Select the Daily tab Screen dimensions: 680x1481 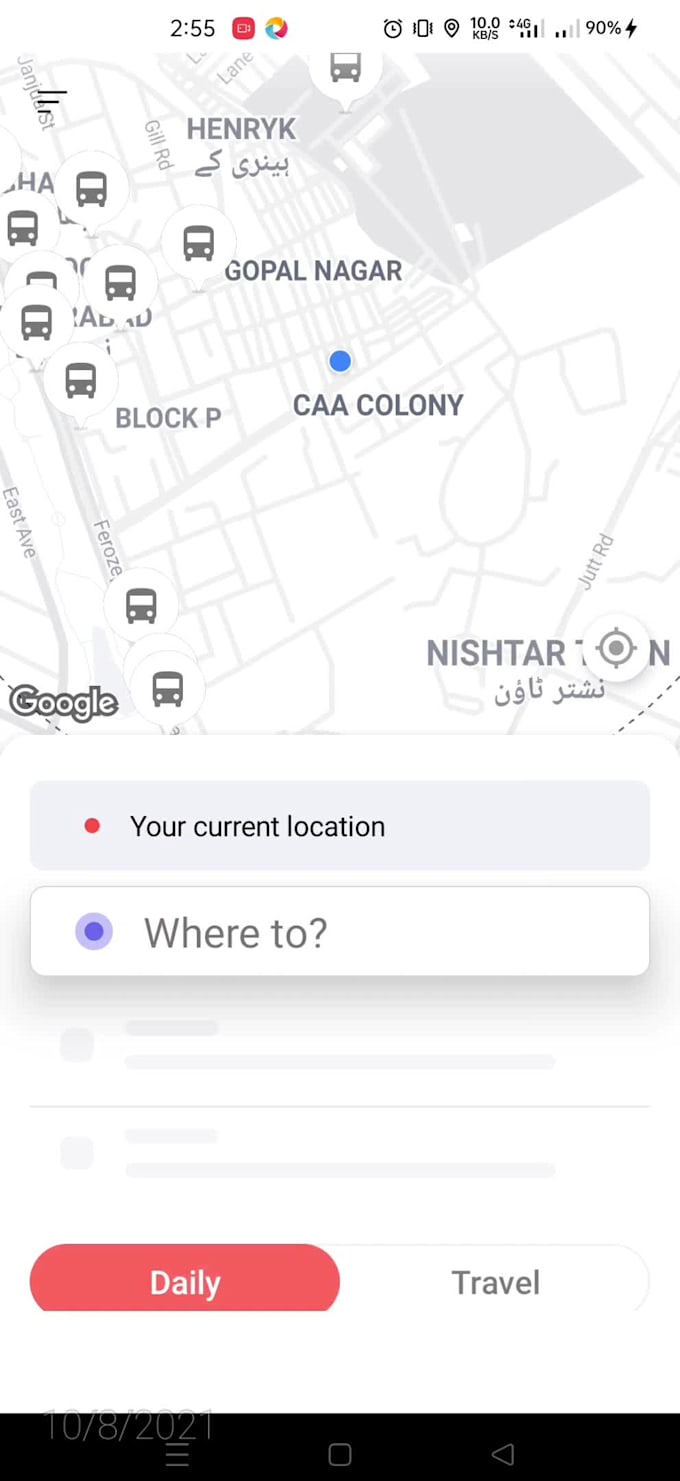(x=185, y=1282)
